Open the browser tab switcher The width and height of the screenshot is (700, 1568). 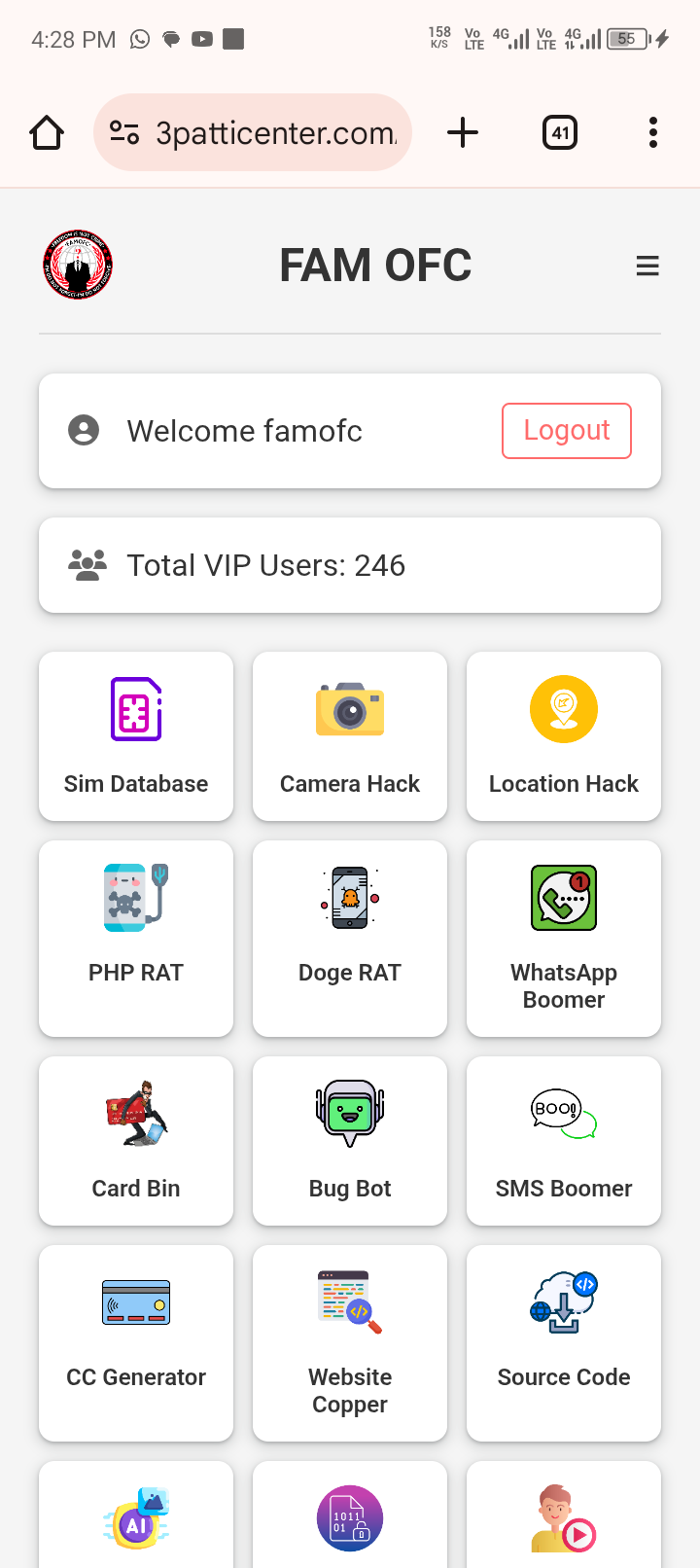(x=560, y=132)
